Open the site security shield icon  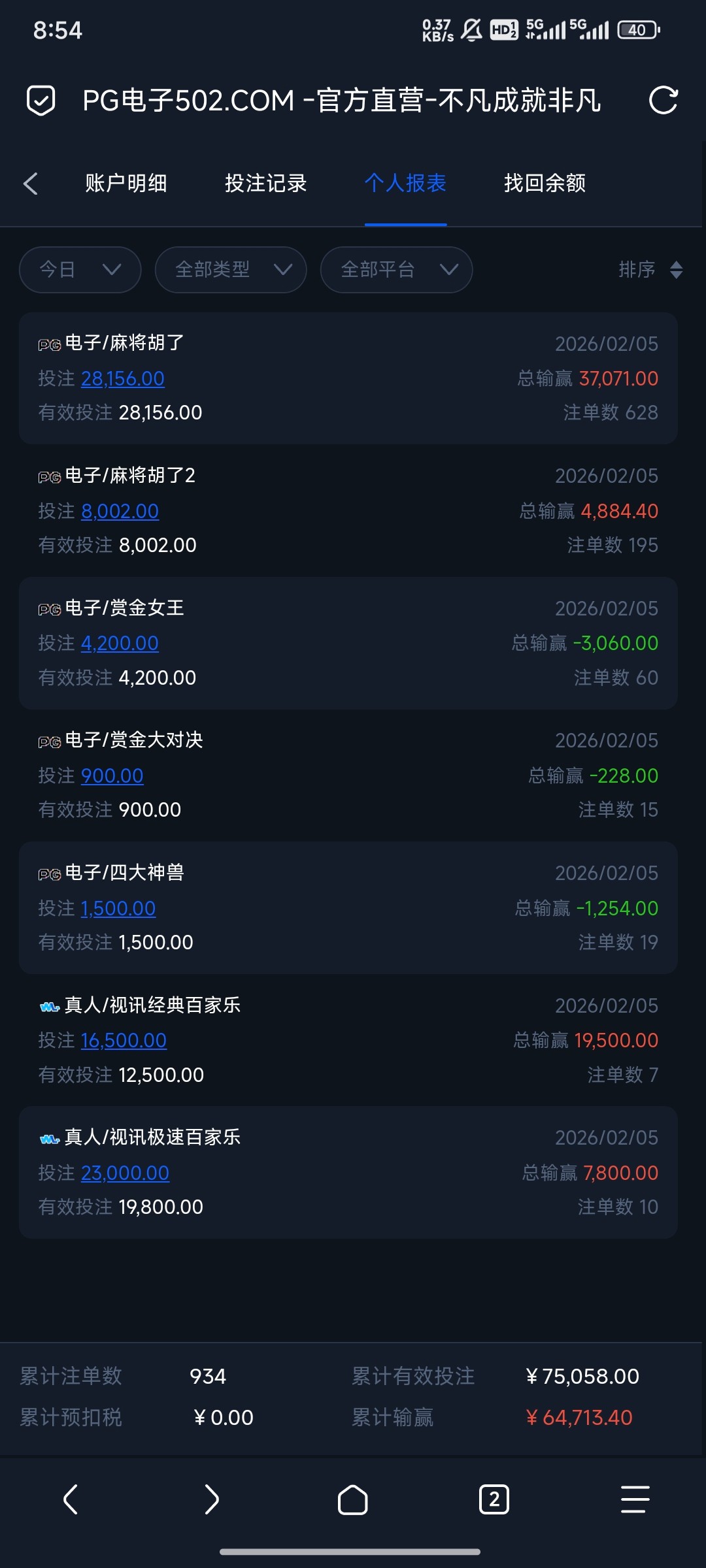click(41, 101)
